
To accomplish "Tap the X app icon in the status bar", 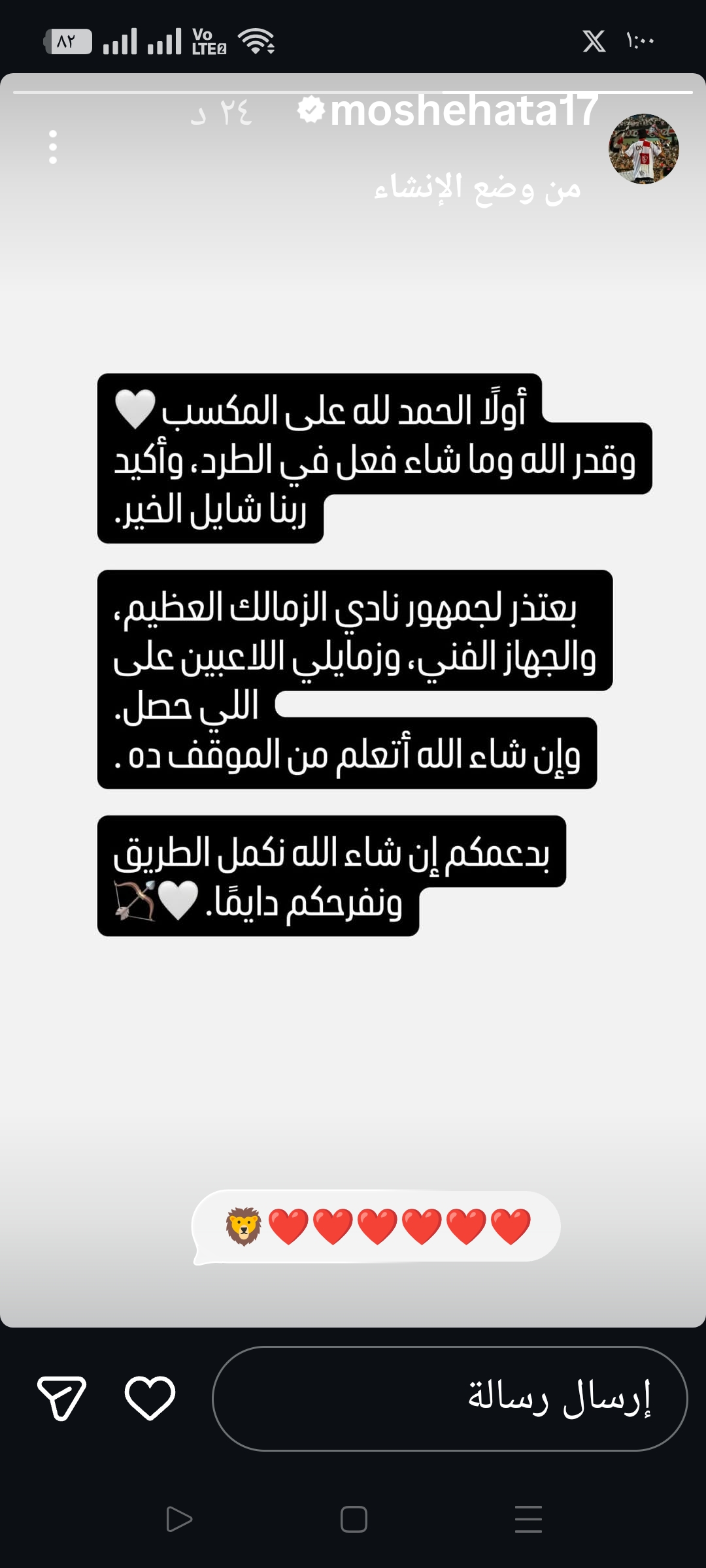I will (594, 41).
